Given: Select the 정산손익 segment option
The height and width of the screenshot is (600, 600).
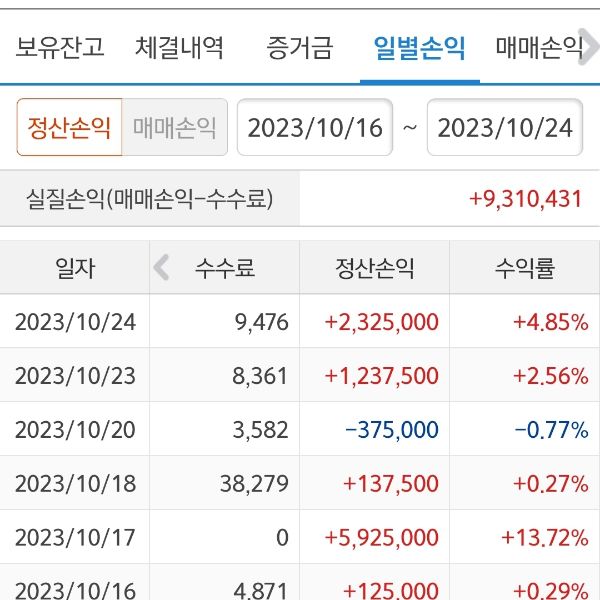Looking at the screenshot, I should 69,128.
